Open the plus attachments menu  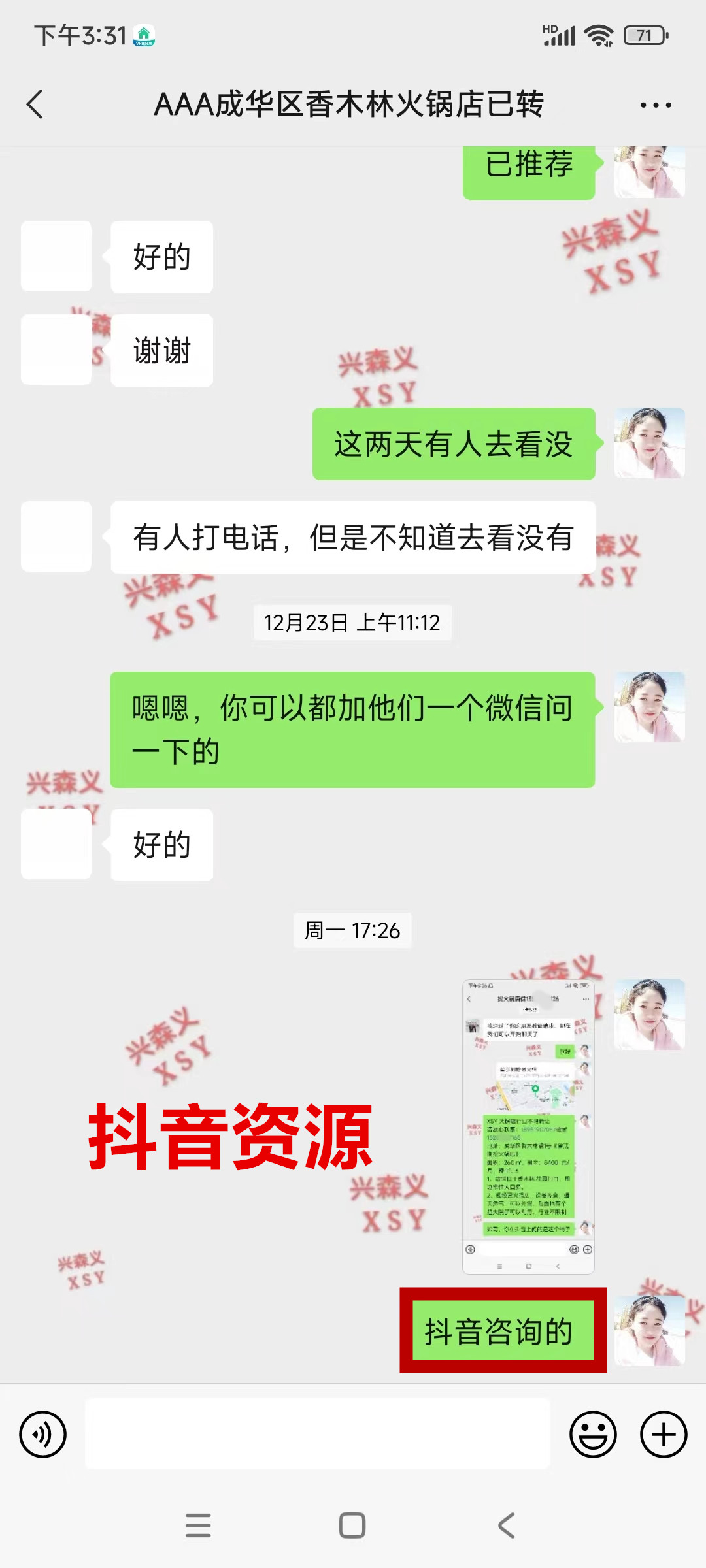(663, 1435)
